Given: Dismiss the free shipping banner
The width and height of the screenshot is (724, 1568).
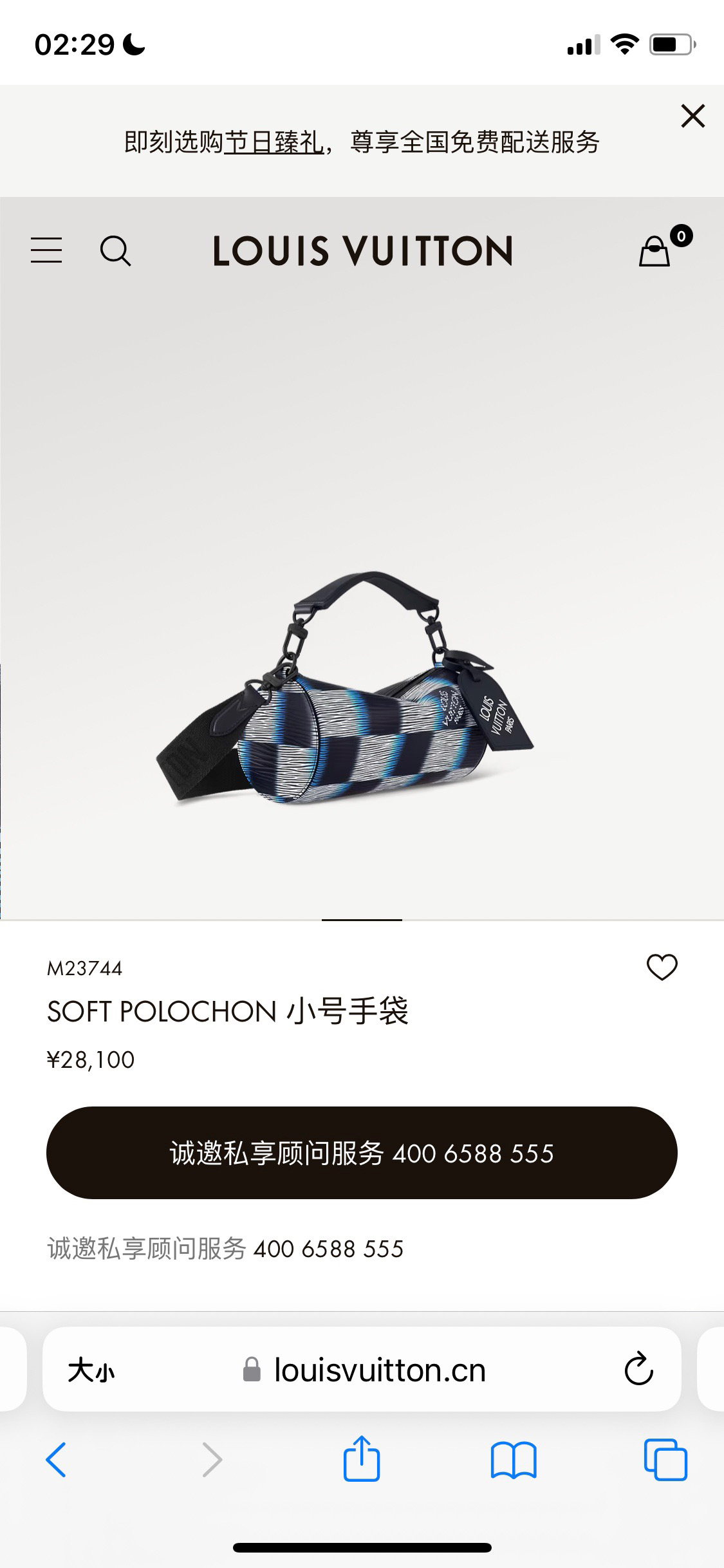Looking at the screenshot, I should click(692, 117).
